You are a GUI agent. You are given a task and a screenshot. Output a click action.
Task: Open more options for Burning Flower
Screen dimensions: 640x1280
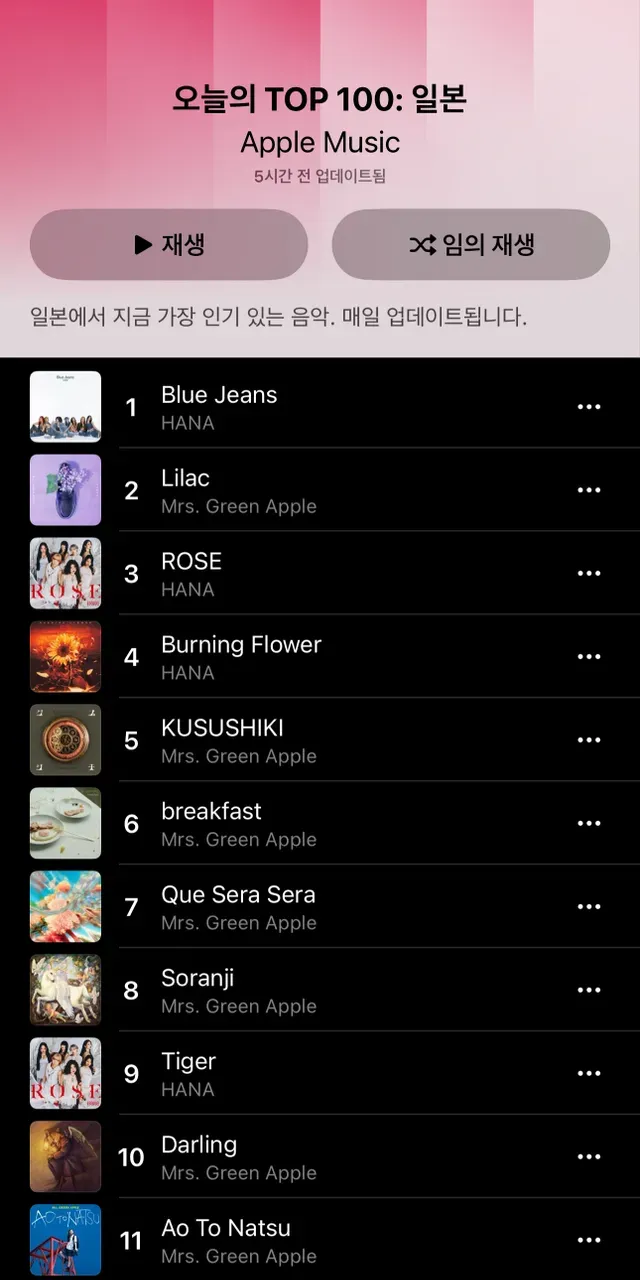click(589, 657)
